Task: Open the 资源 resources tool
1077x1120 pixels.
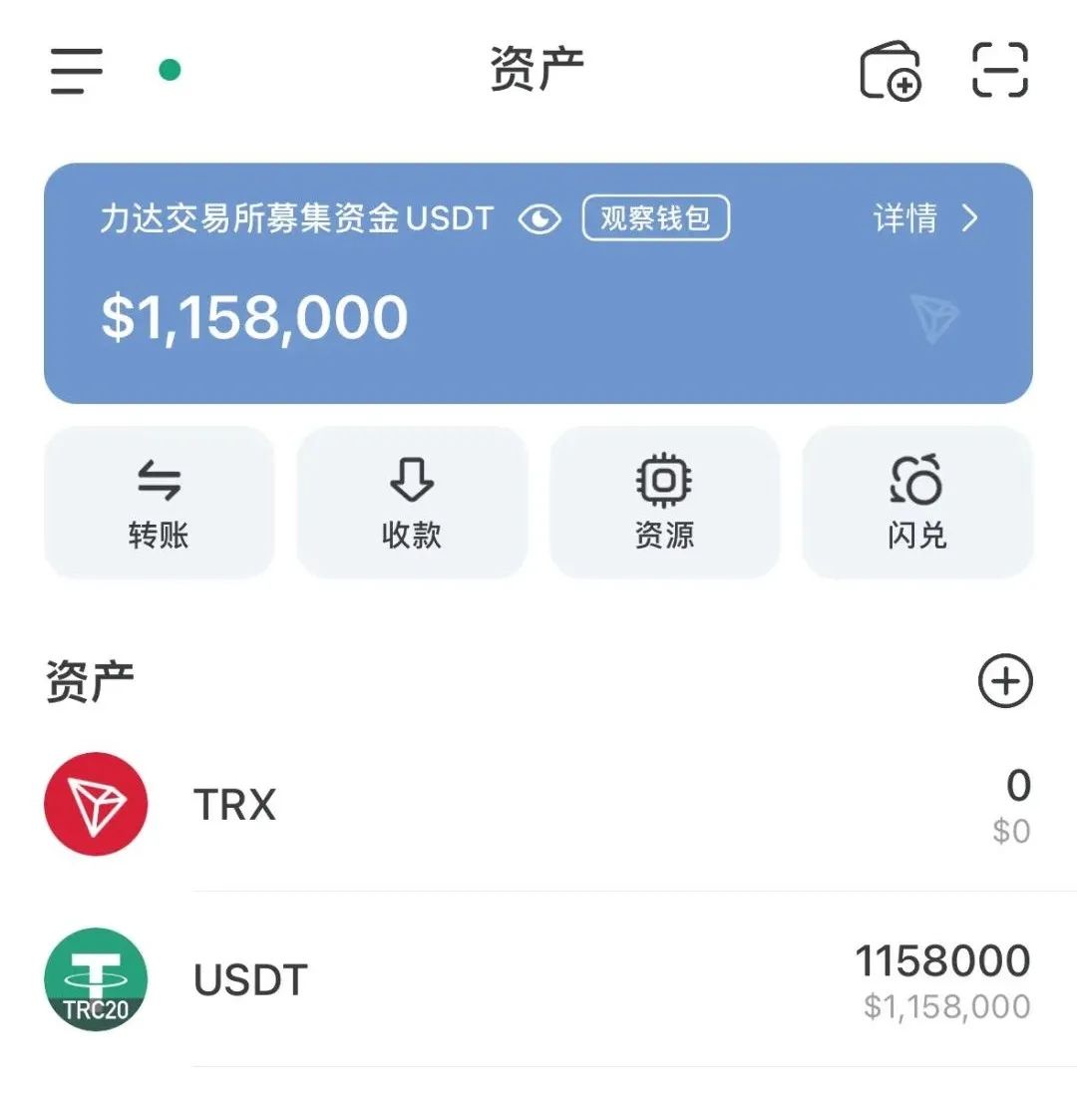Action: tap(666, 481)
